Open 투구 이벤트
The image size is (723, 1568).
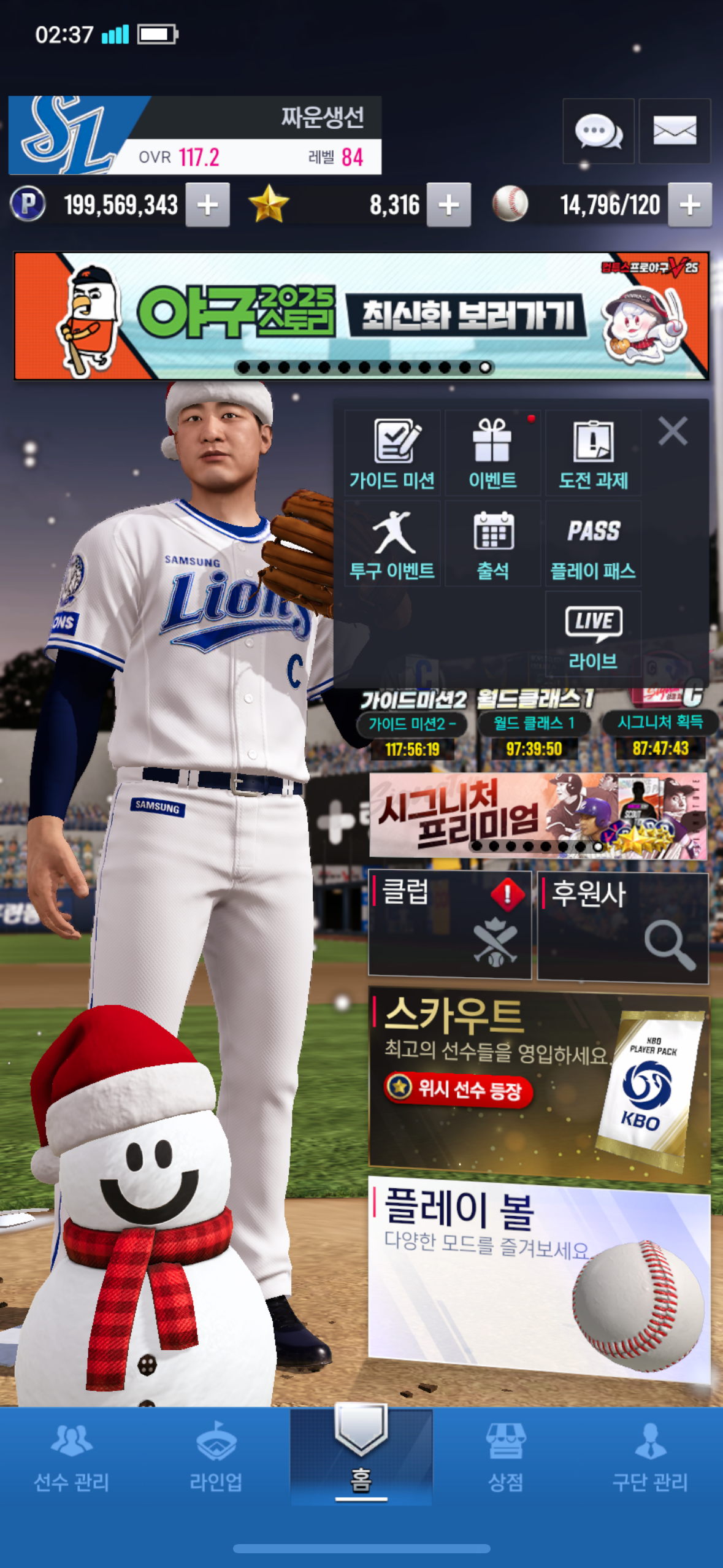[392, 544]
